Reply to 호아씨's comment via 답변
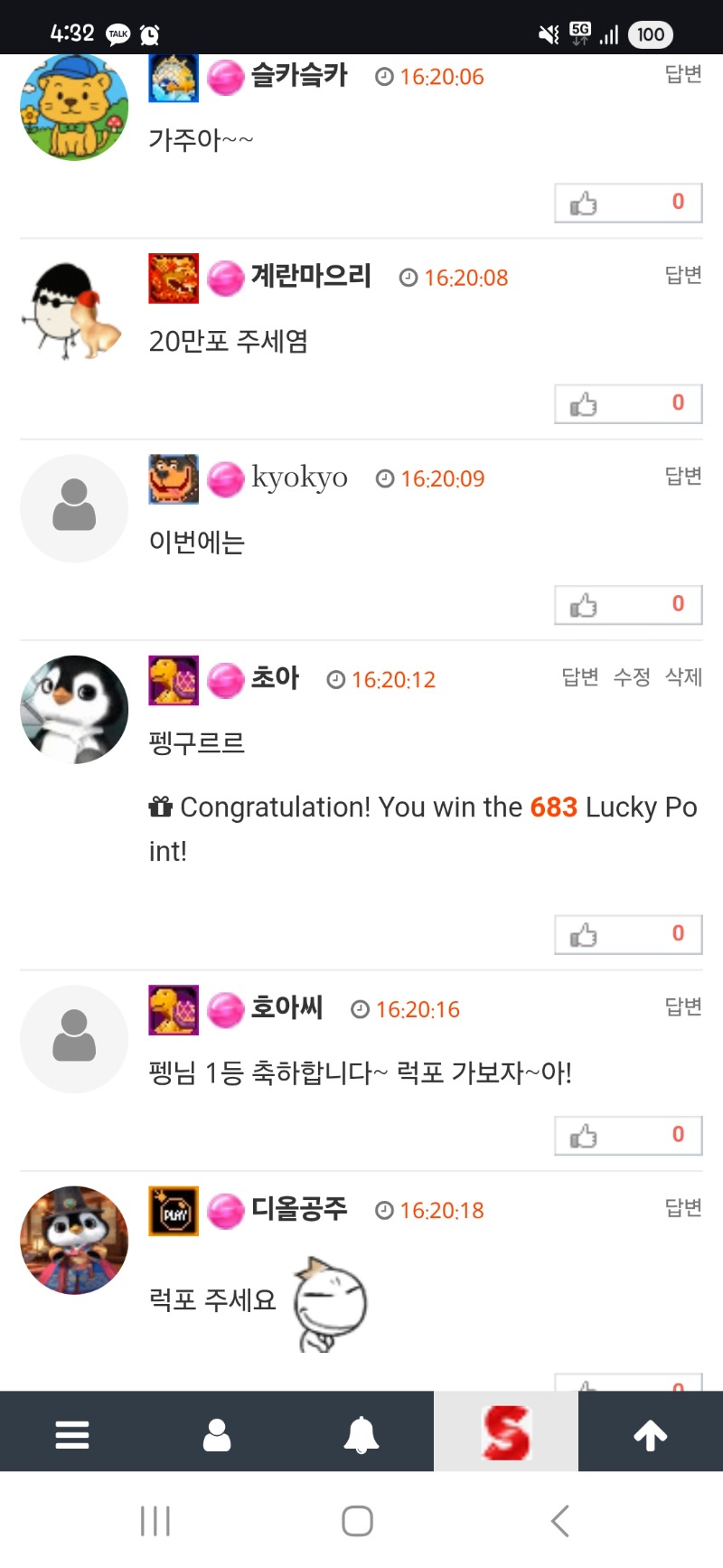The height and width of the screenshot is (1568, 723). [683, 1006]
